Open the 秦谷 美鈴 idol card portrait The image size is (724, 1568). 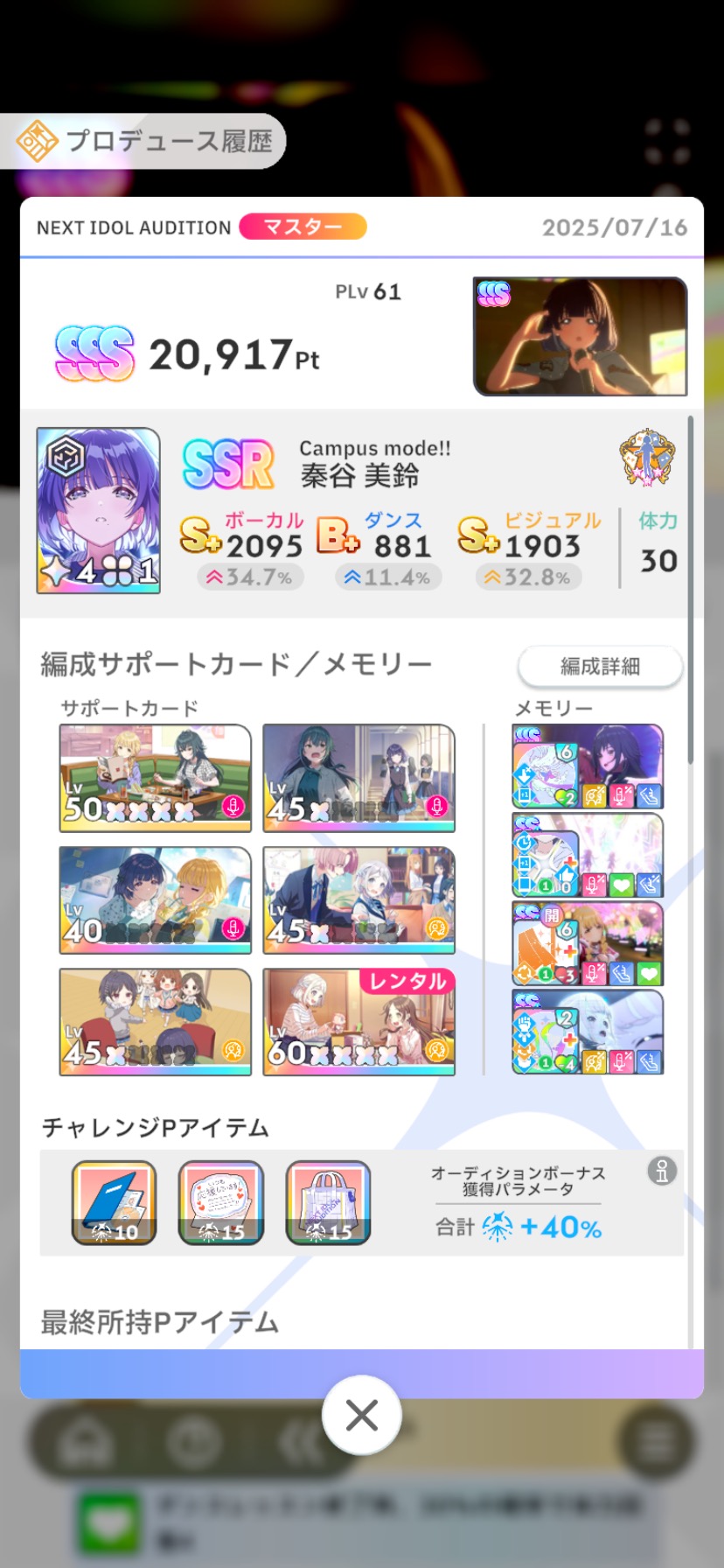pyautogui.click(x=98, y=510)
